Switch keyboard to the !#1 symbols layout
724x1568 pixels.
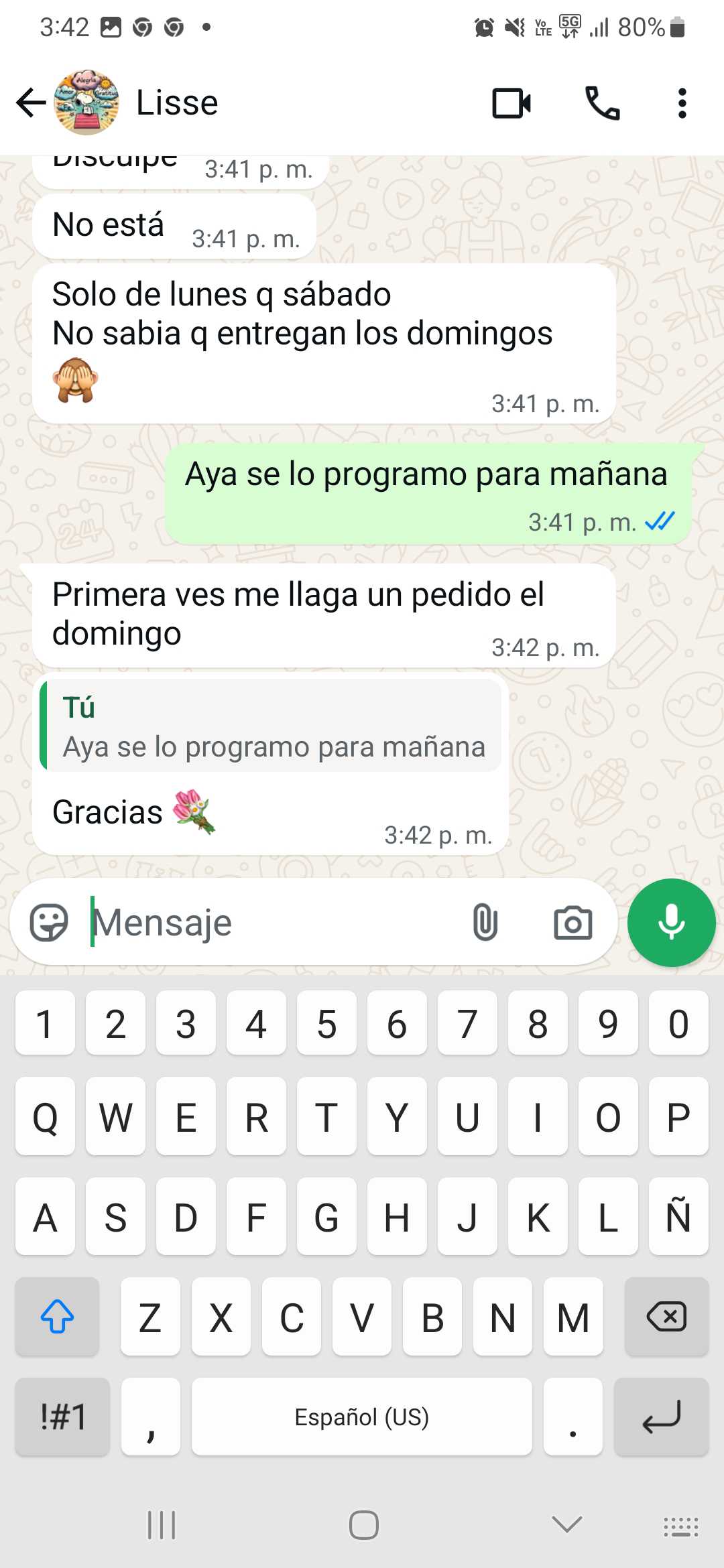click(62, 1417)
